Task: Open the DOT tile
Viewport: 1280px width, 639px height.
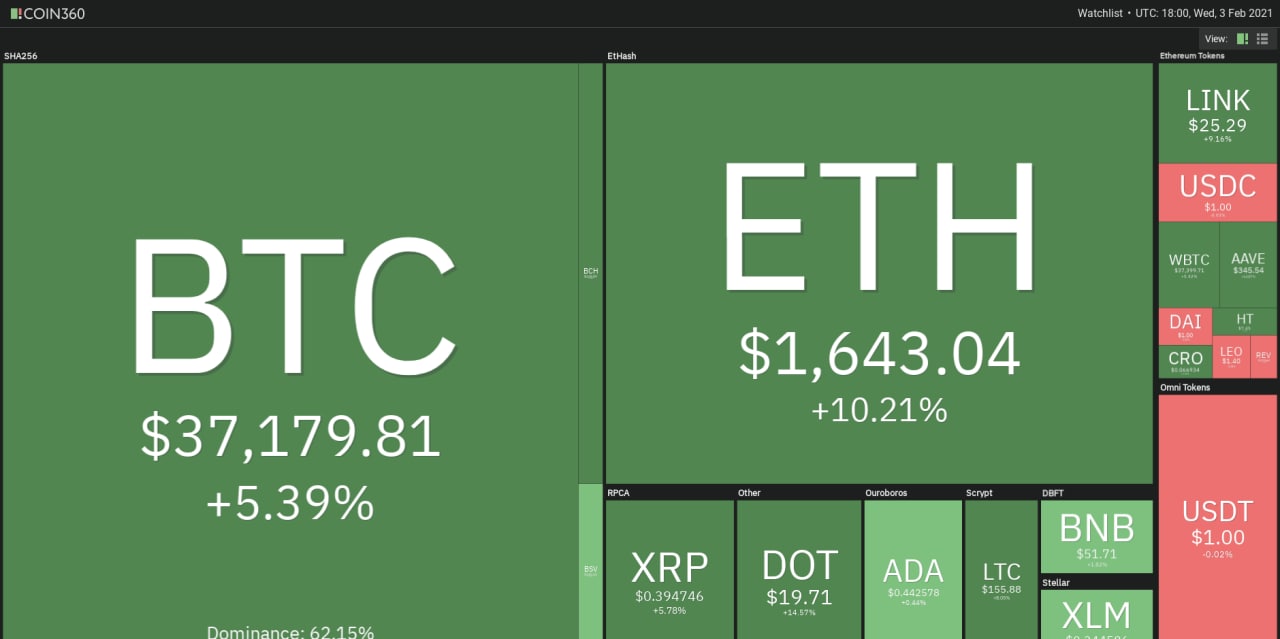Action: tap(799, 570)
